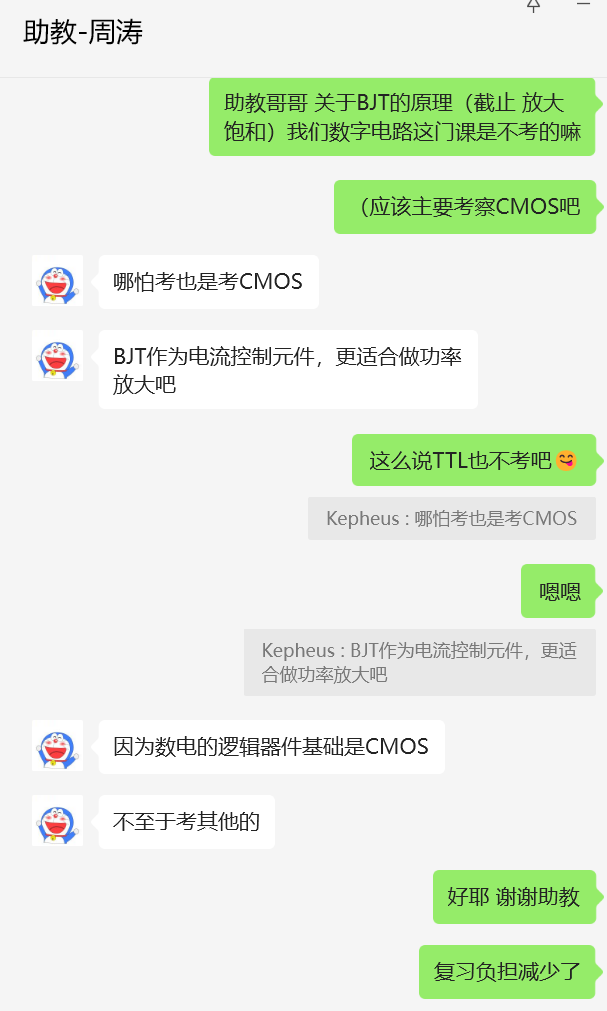
Task: Pin the chat window on top
Action: pos(533,5)
